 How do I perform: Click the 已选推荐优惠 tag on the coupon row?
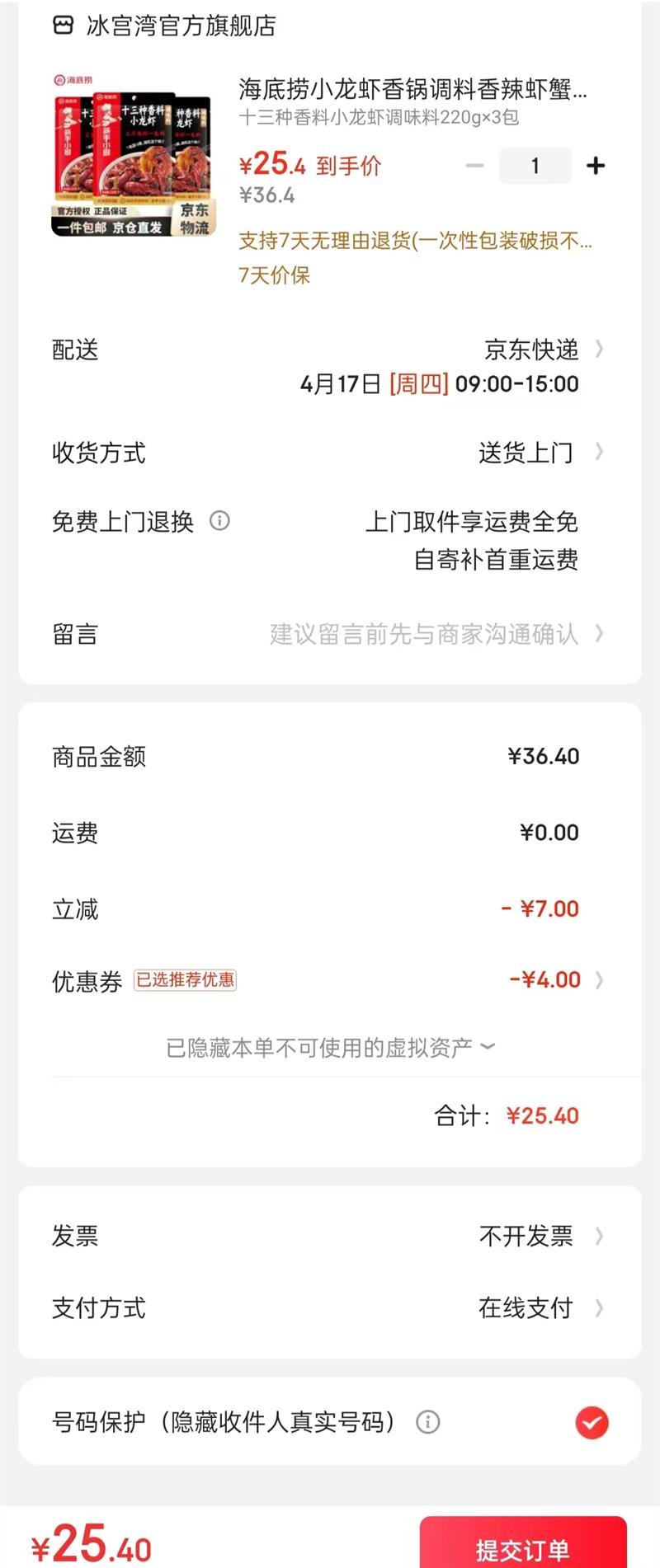coord(185,980)
